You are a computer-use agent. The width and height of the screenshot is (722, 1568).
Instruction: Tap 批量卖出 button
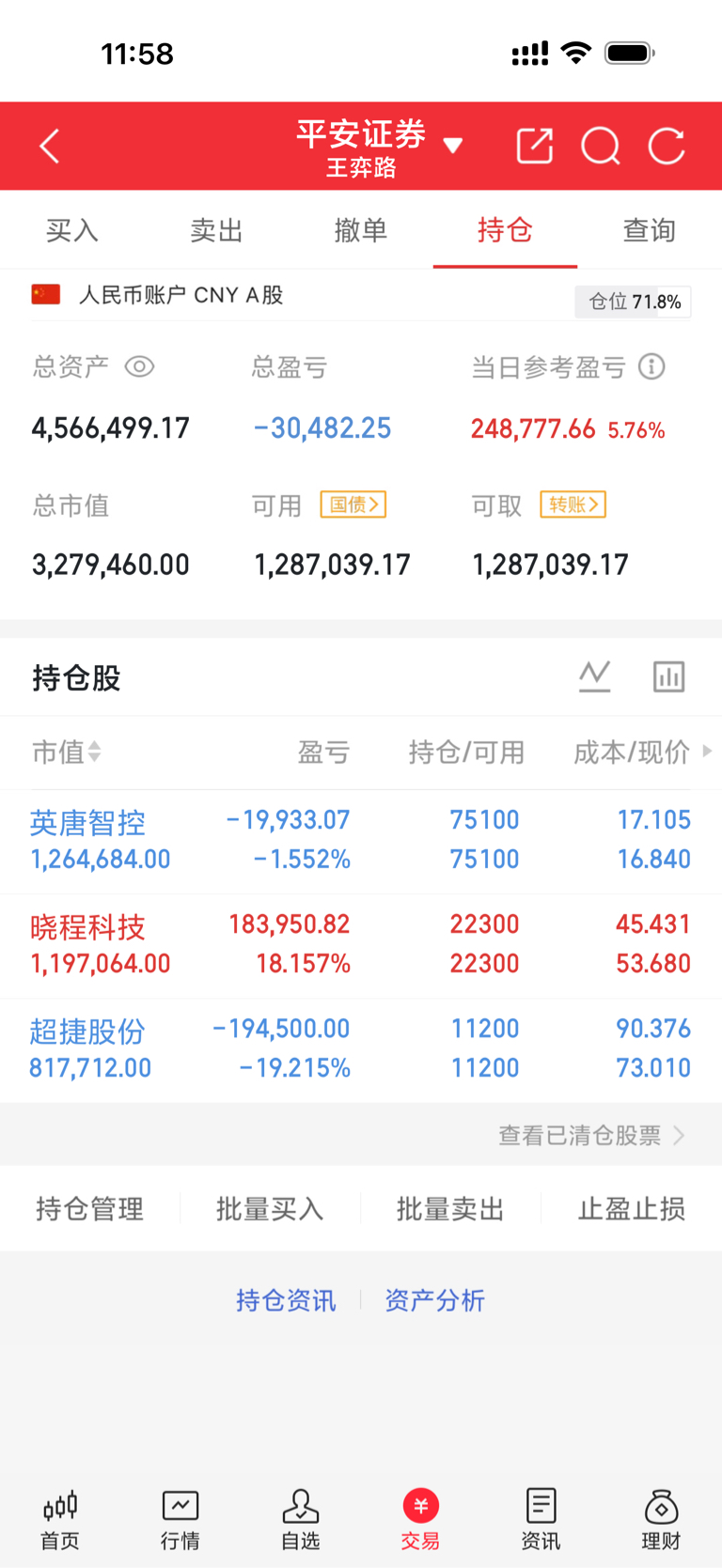coord(450,1208)
